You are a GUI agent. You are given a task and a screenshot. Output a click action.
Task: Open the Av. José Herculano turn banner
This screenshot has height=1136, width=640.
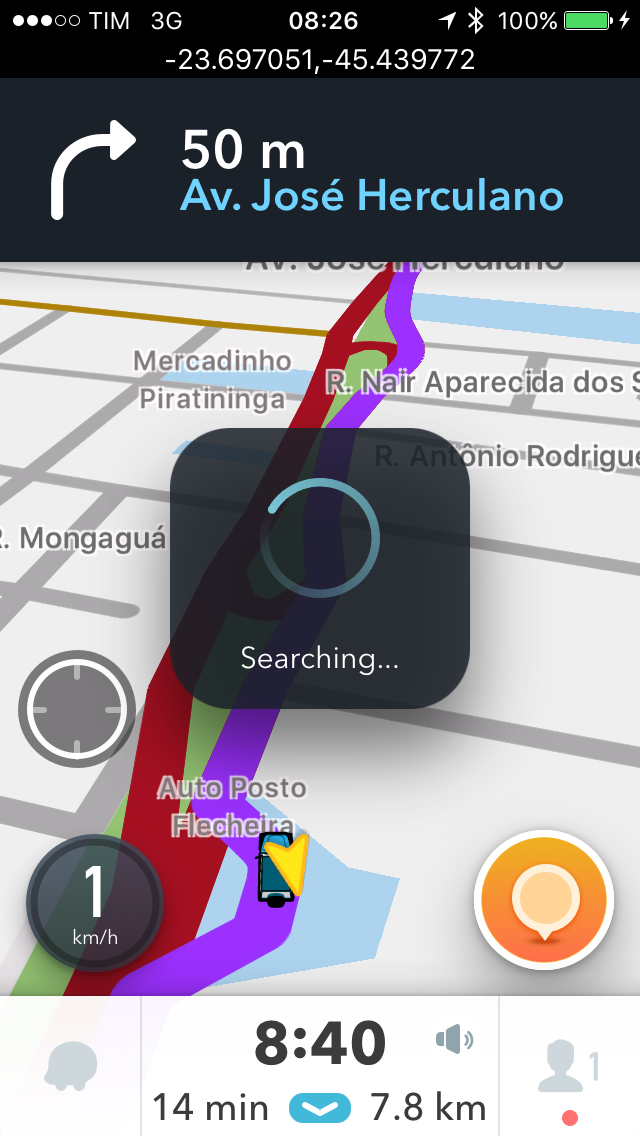click(x=320, y=170)
